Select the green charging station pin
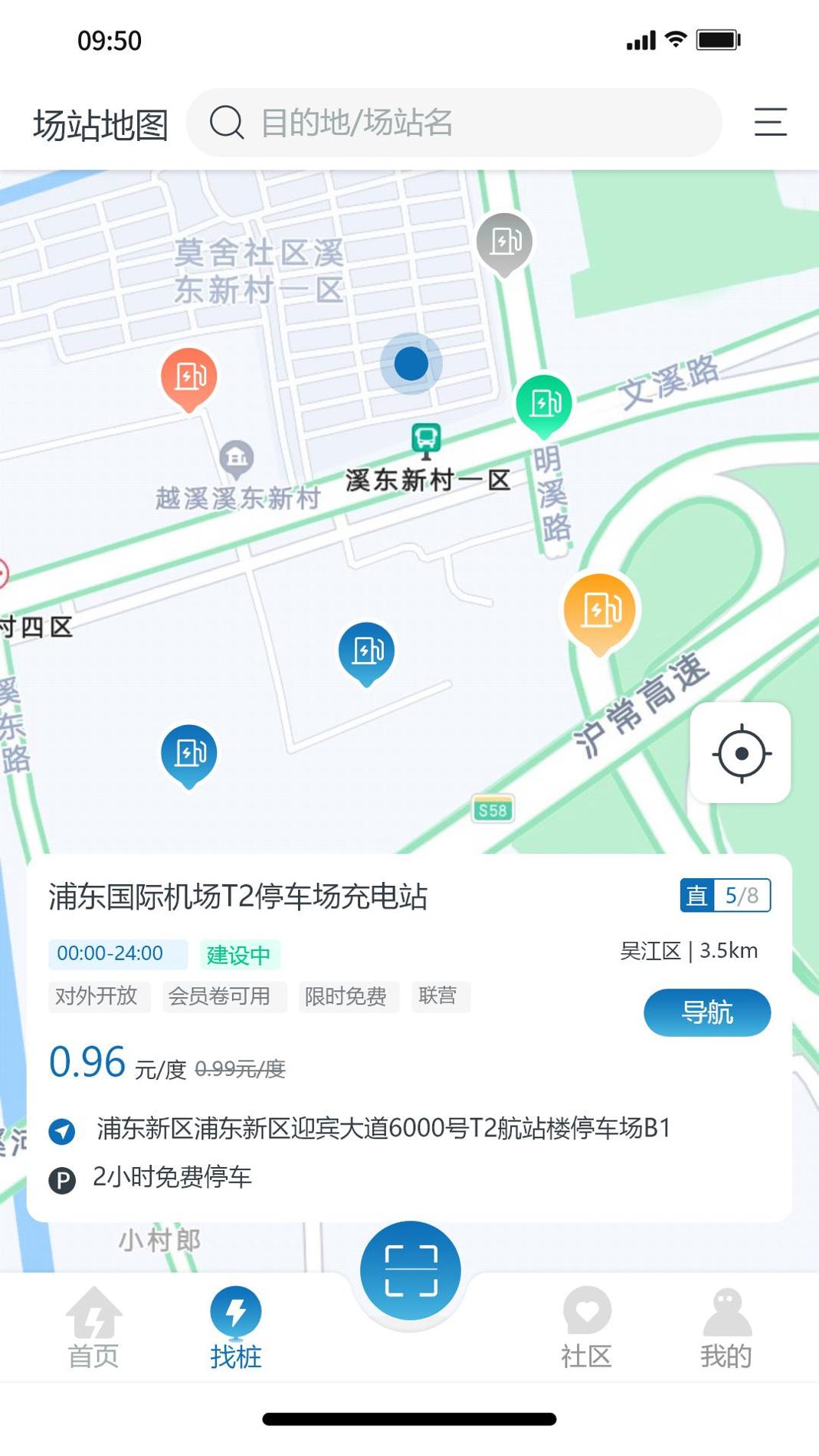819x1456 pixels. pos(544,402)
